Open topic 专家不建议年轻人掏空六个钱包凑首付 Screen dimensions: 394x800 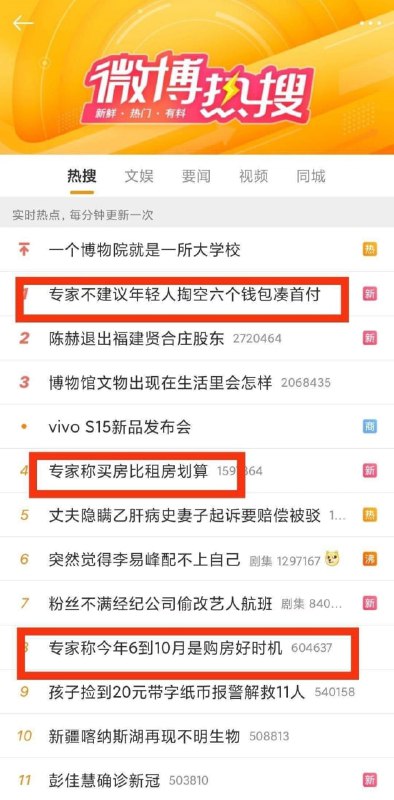coord(197,294)
